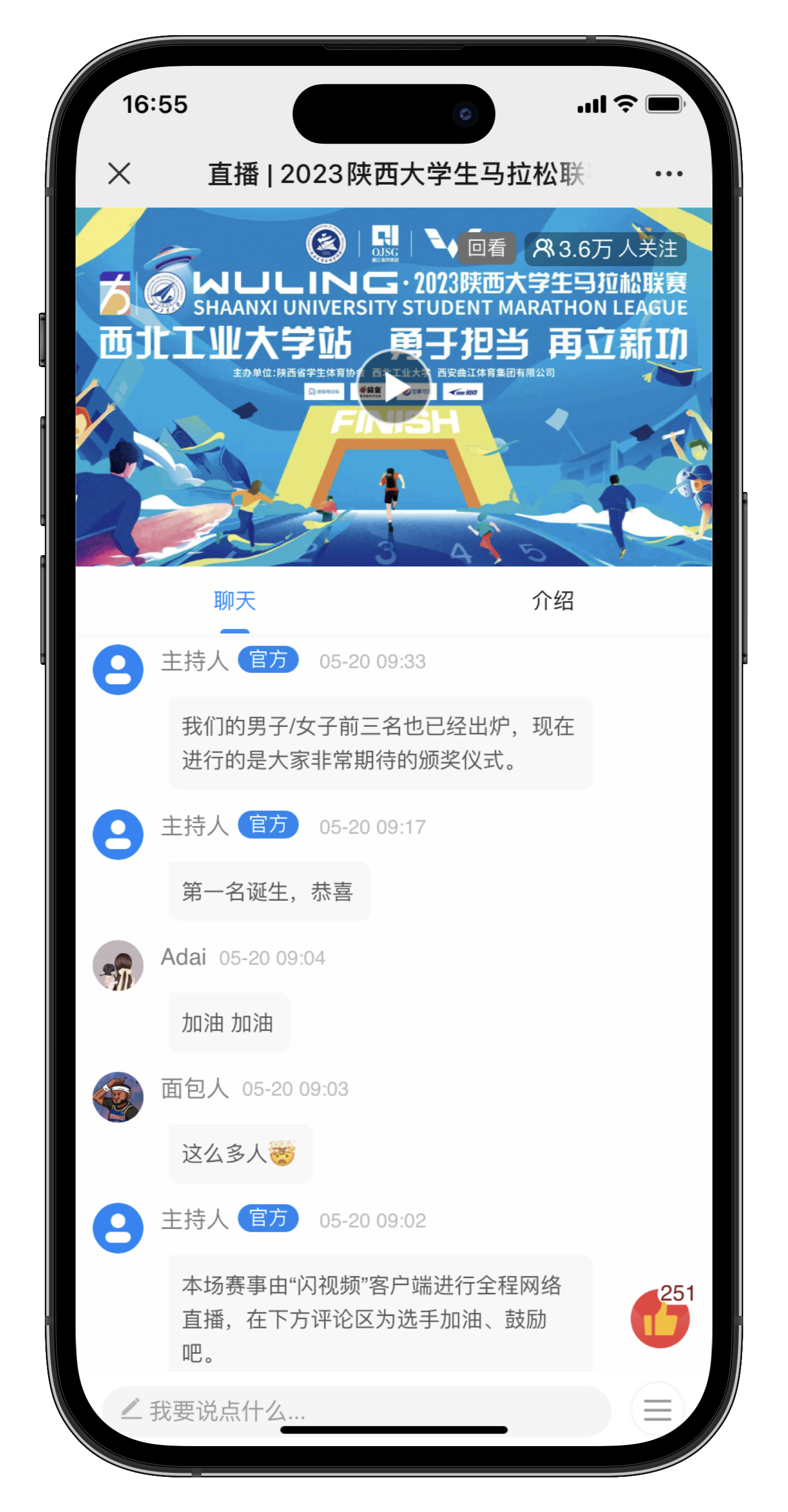Play the marathon livestream video
788x1512 pixels.
pyautogui.click(x=393, y=387)
